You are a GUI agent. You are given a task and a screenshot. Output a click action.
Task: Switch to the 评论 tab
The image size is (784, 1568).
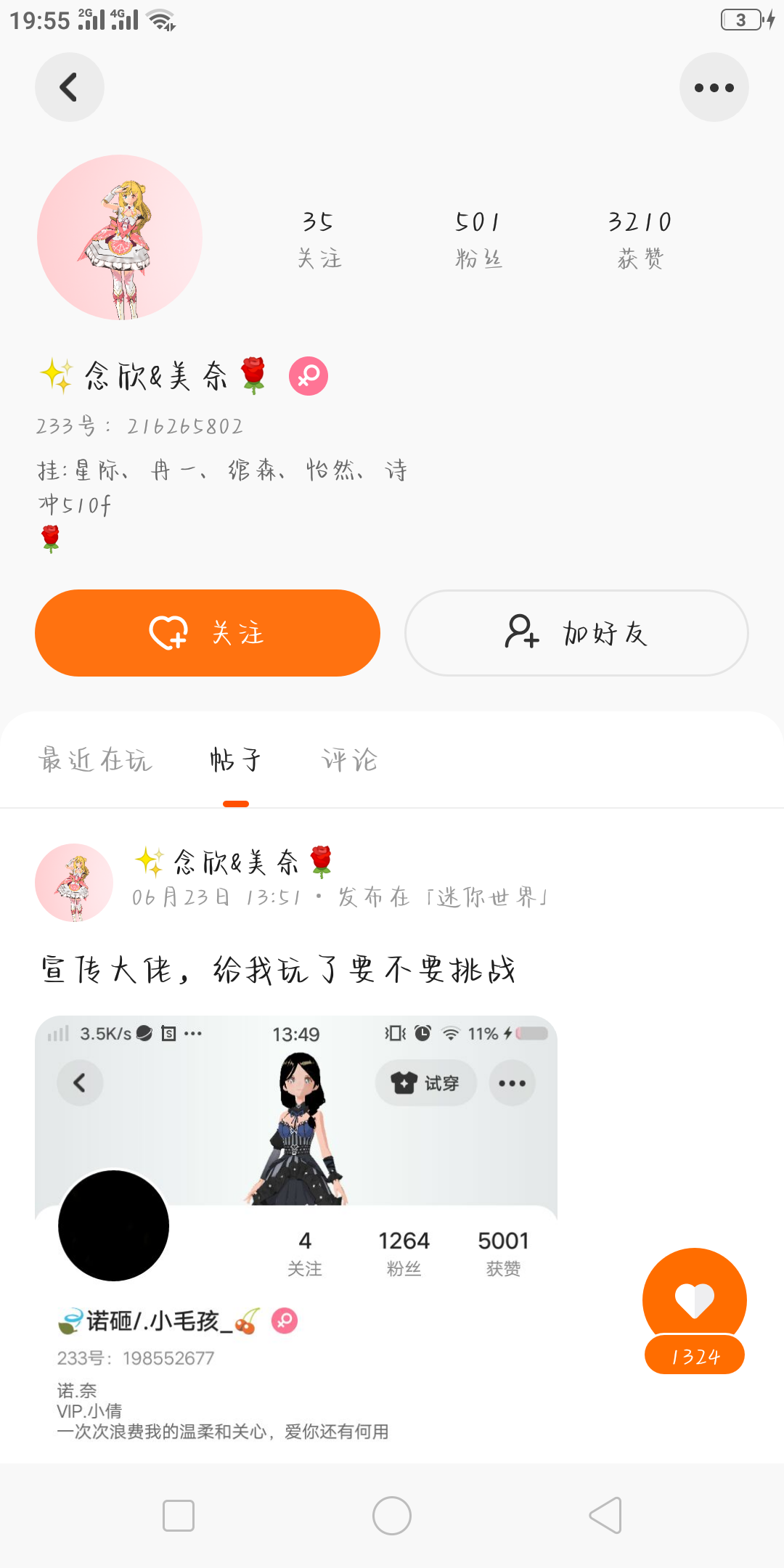350,760
